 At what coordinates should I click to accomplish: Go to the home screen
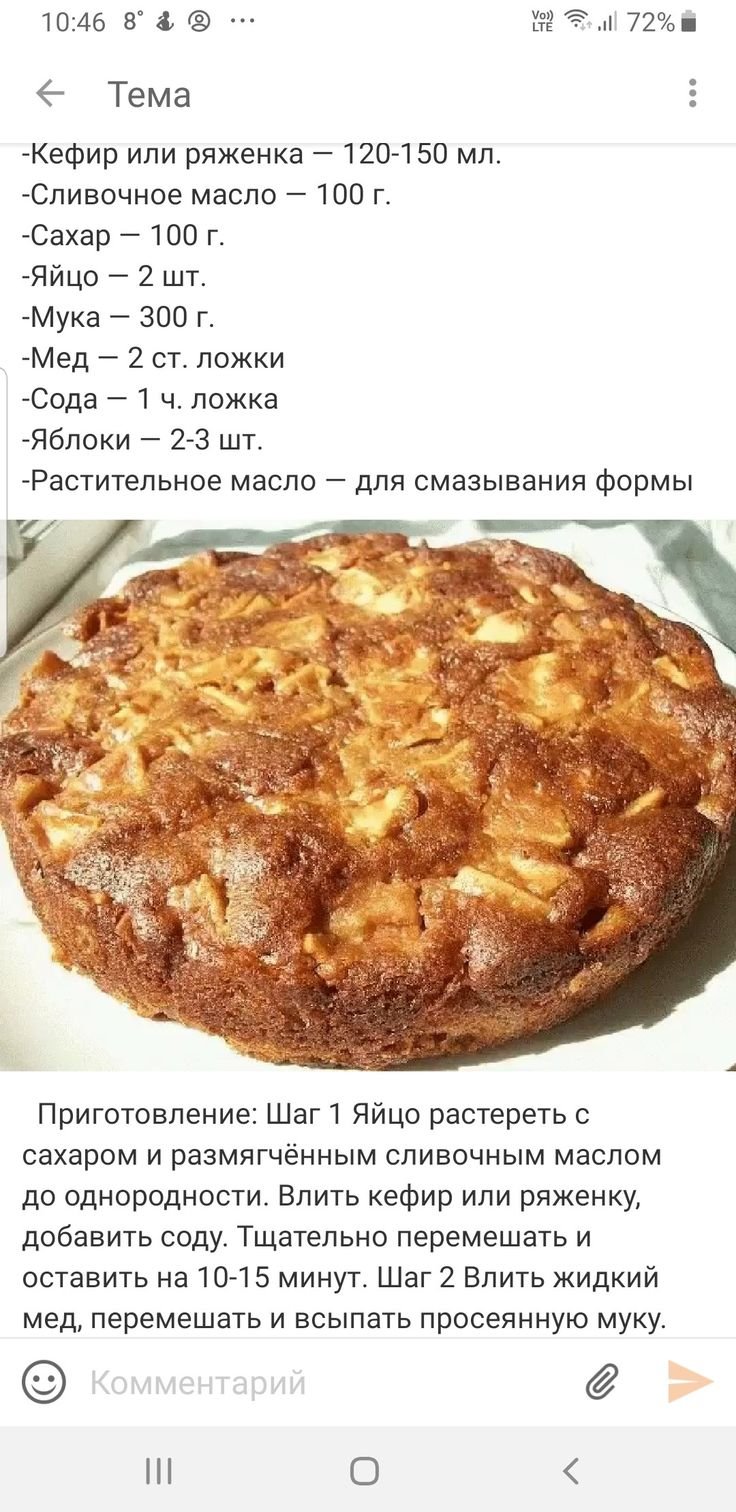click(x=365, y=1471)
